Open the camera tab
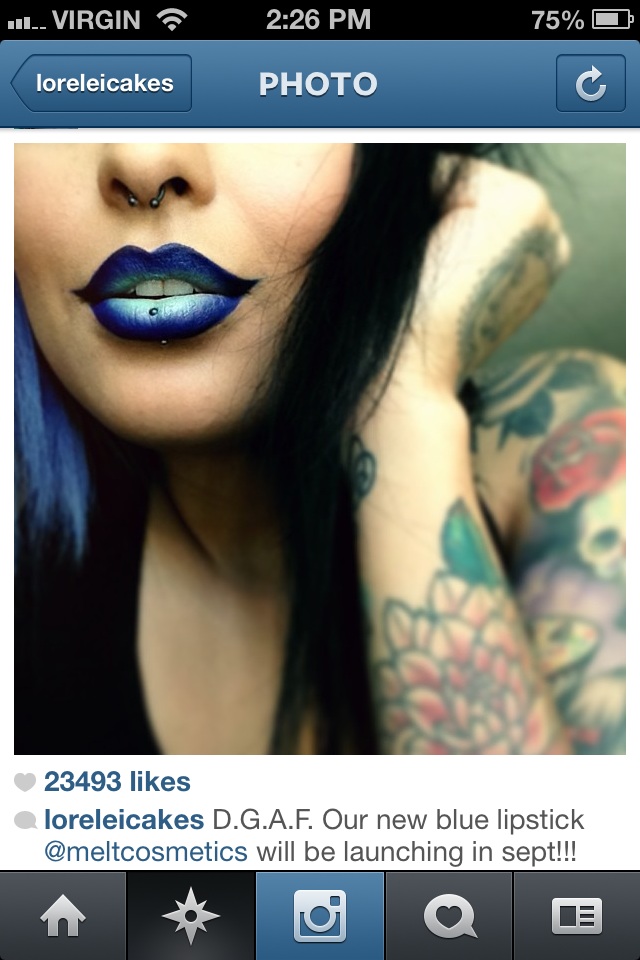Screen dimensions: 640x960 point(320,916)
